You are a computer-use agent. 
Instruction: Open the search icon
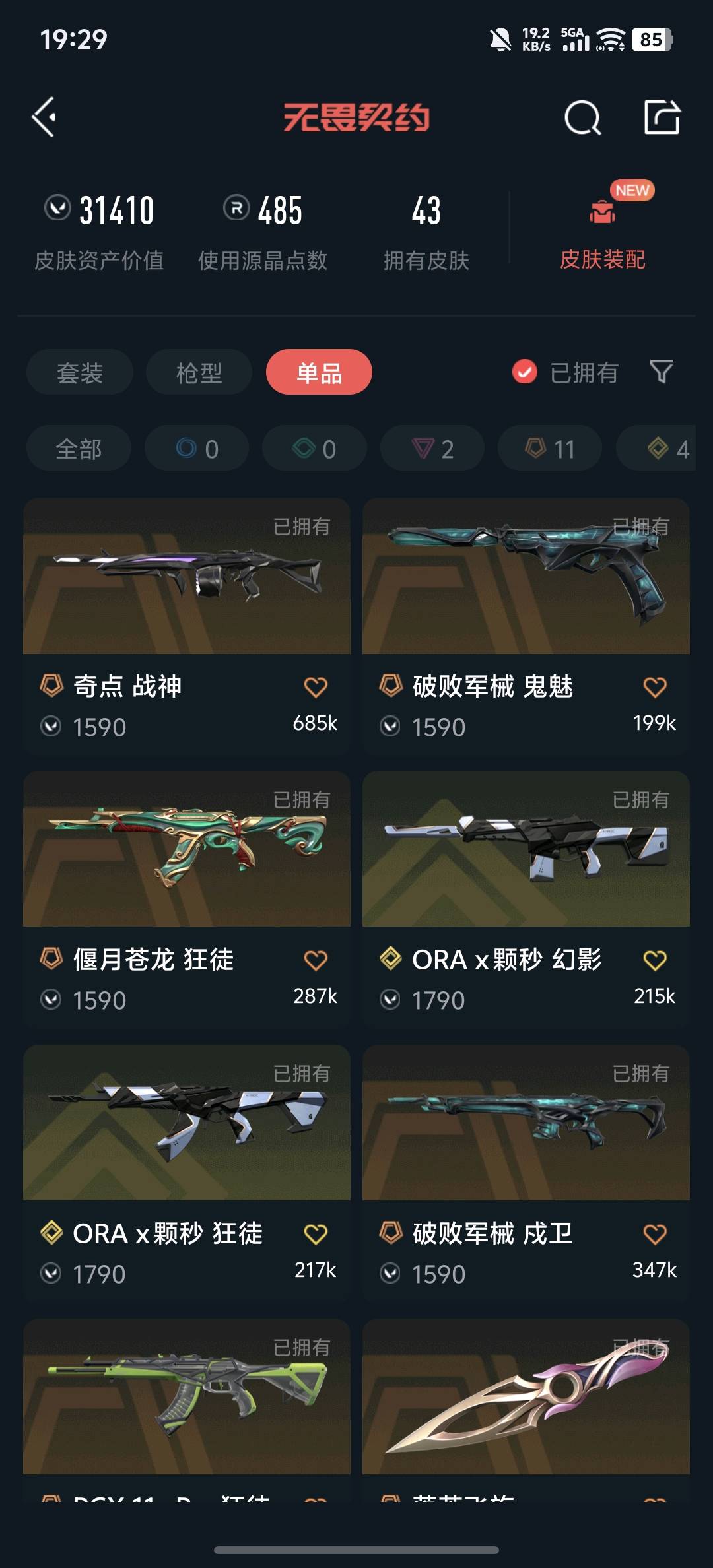[x=582, y=119]
